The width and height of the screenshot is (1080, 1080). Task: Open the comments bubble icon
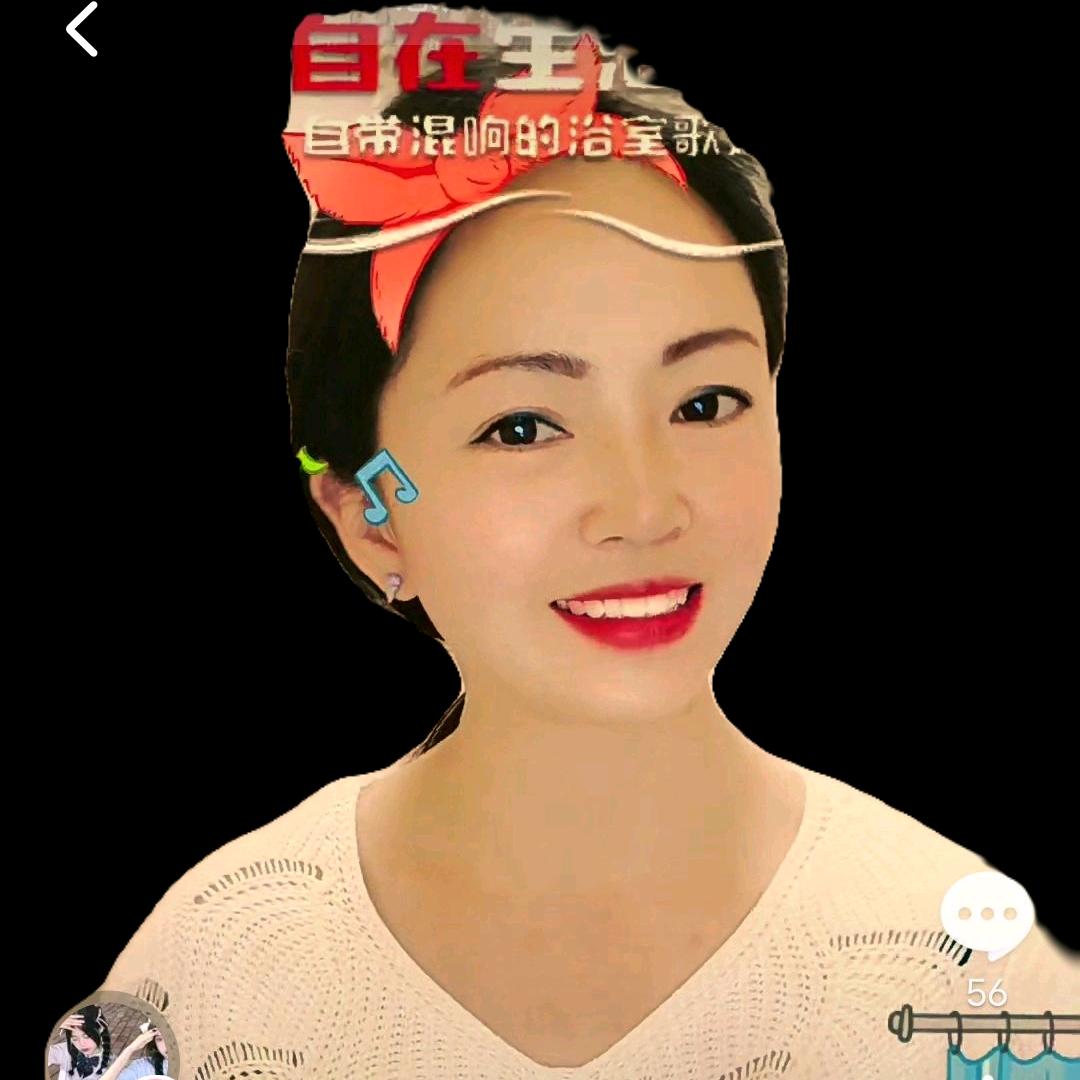click(986, 915)
